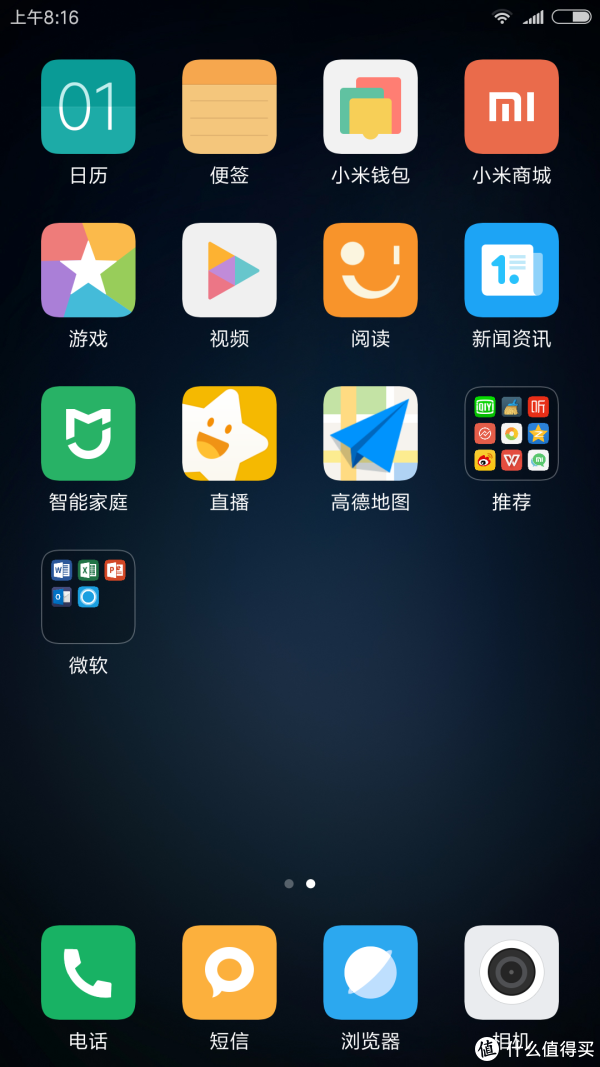This screenshot has height=1067, width=600.
Task: Open the 浏览器 browser
Action: click(x=370, y=972)
